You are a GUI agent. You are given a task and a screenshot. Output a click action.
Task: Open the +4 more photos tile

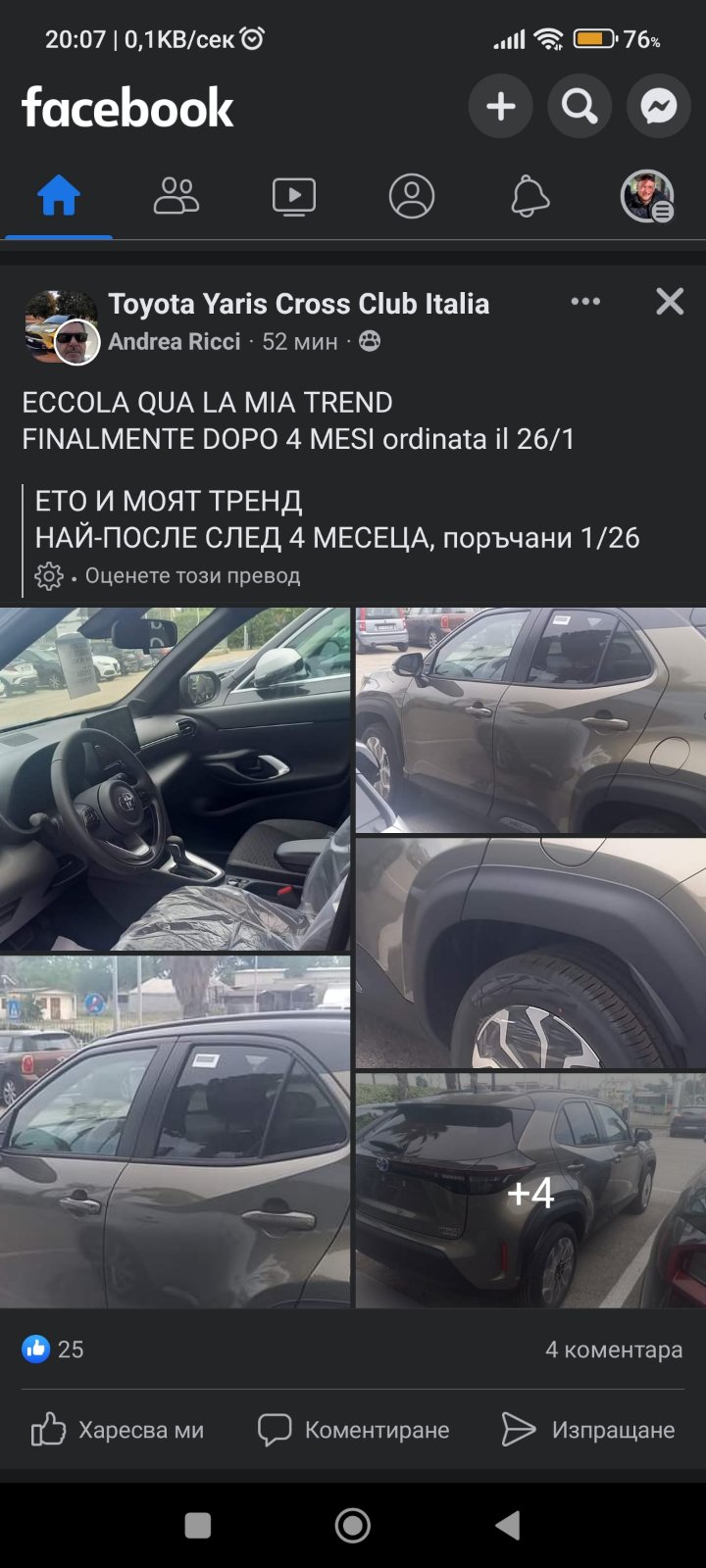530,1191
